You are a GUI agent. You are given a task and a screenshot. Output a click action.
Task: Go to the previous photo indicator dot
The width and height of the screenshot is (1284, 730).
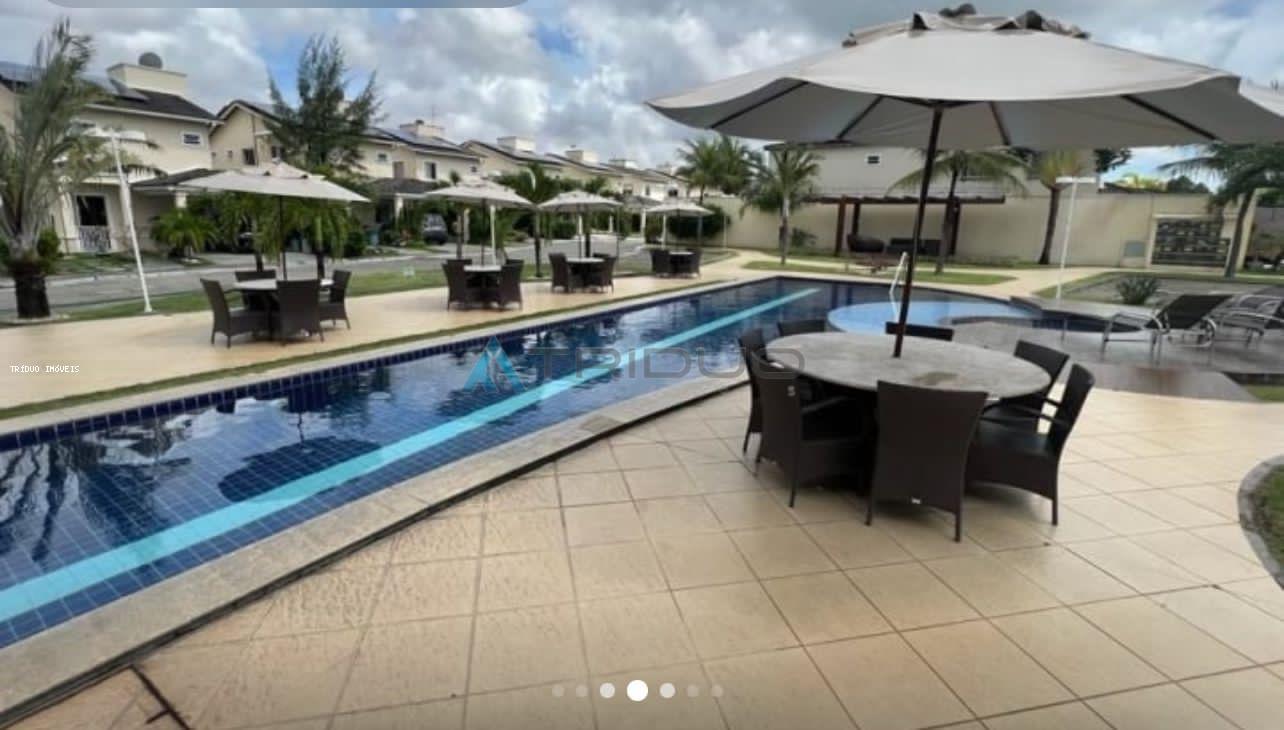(x=607, y=690)
